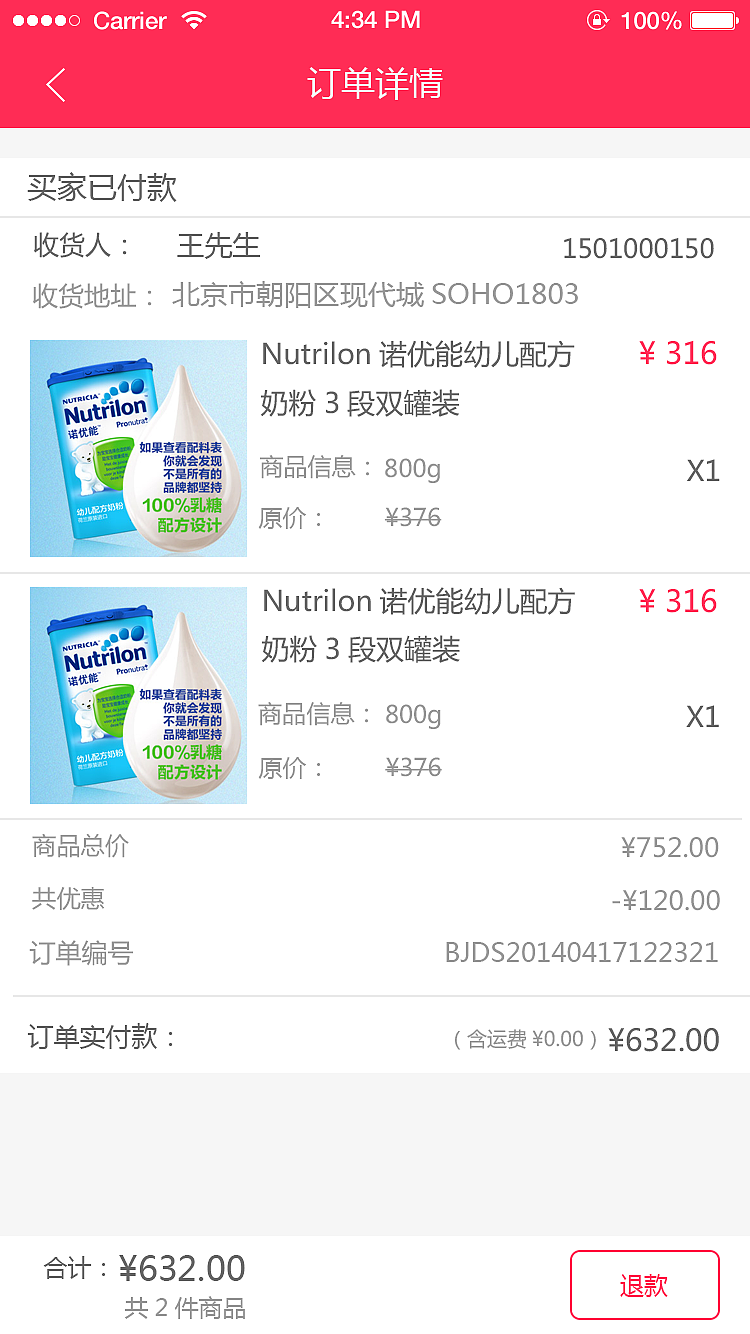Tap recipient name 王先生
The height and width of the screenshot is (1334, 750).
(x=217, y=248)
